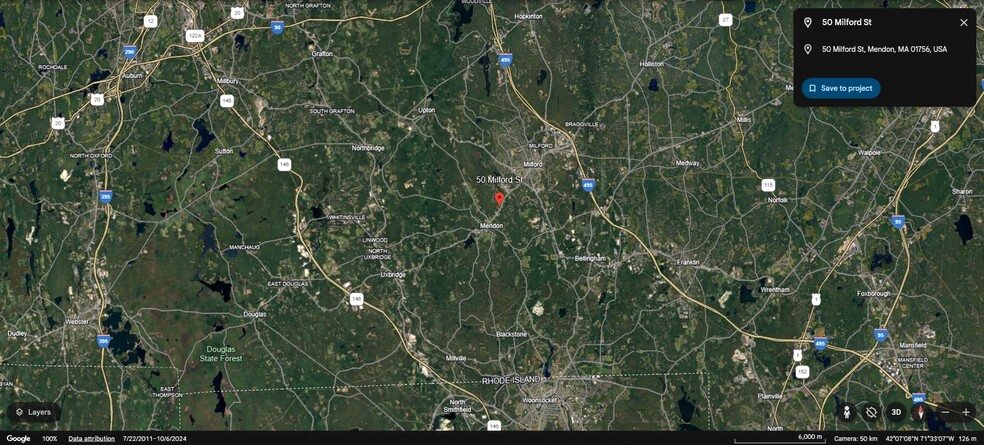The height and width of the screenshot is (445, 984).
Task: Zoom out of the map
Action: point(946,411)
